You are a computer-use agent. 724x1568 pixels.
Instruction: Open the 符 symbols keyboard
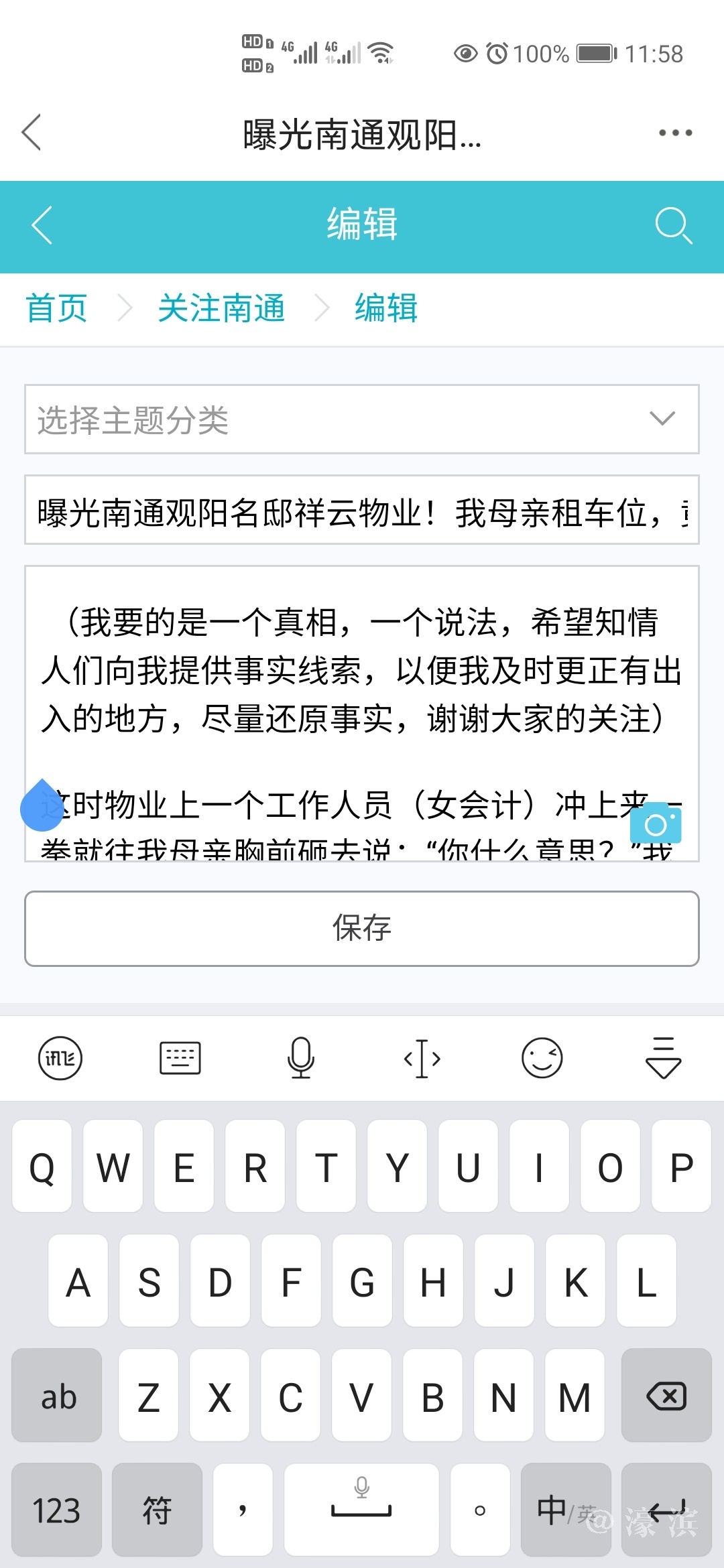(x=157, y=1511)
